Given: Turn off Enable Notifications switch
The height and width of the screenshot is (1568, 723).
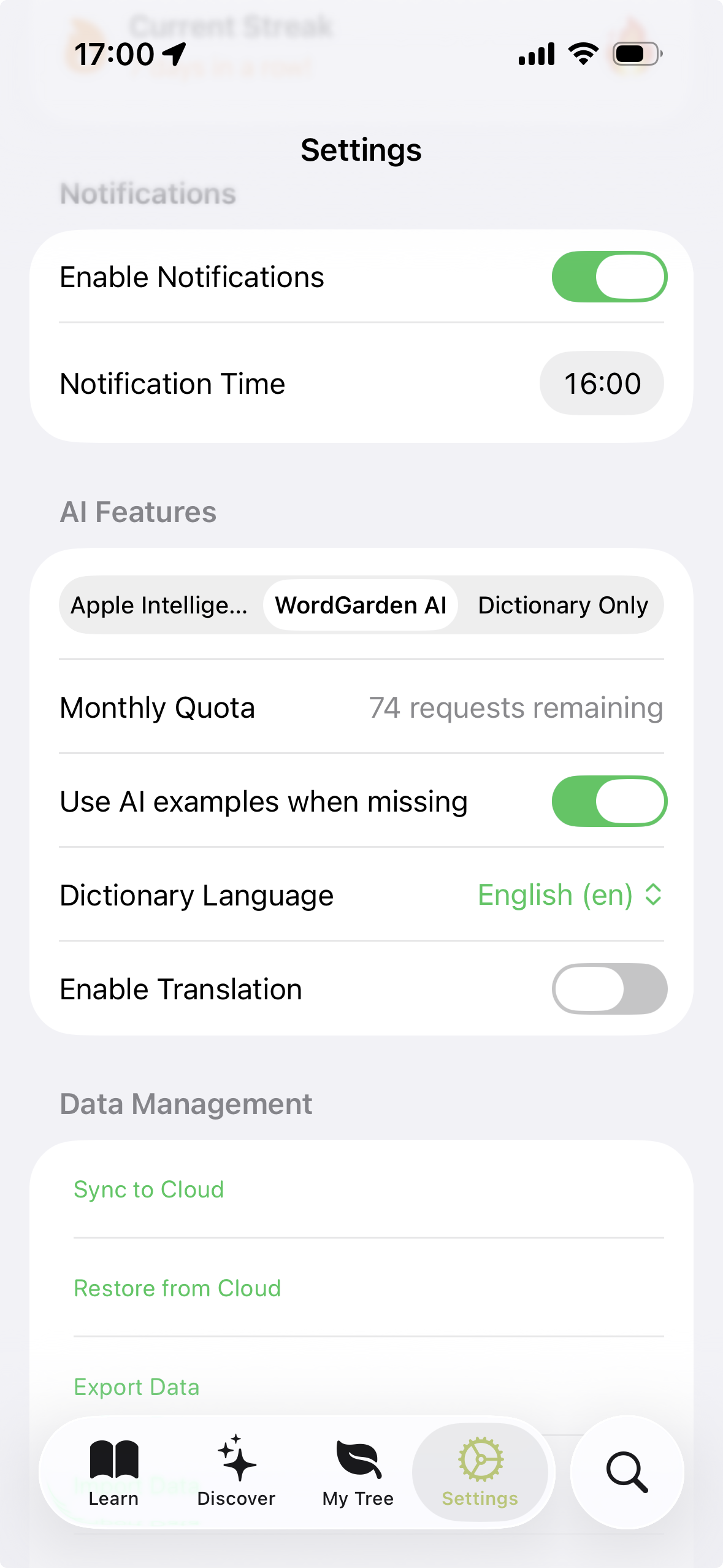Looking at the screenshot, I should coord(609,277).
